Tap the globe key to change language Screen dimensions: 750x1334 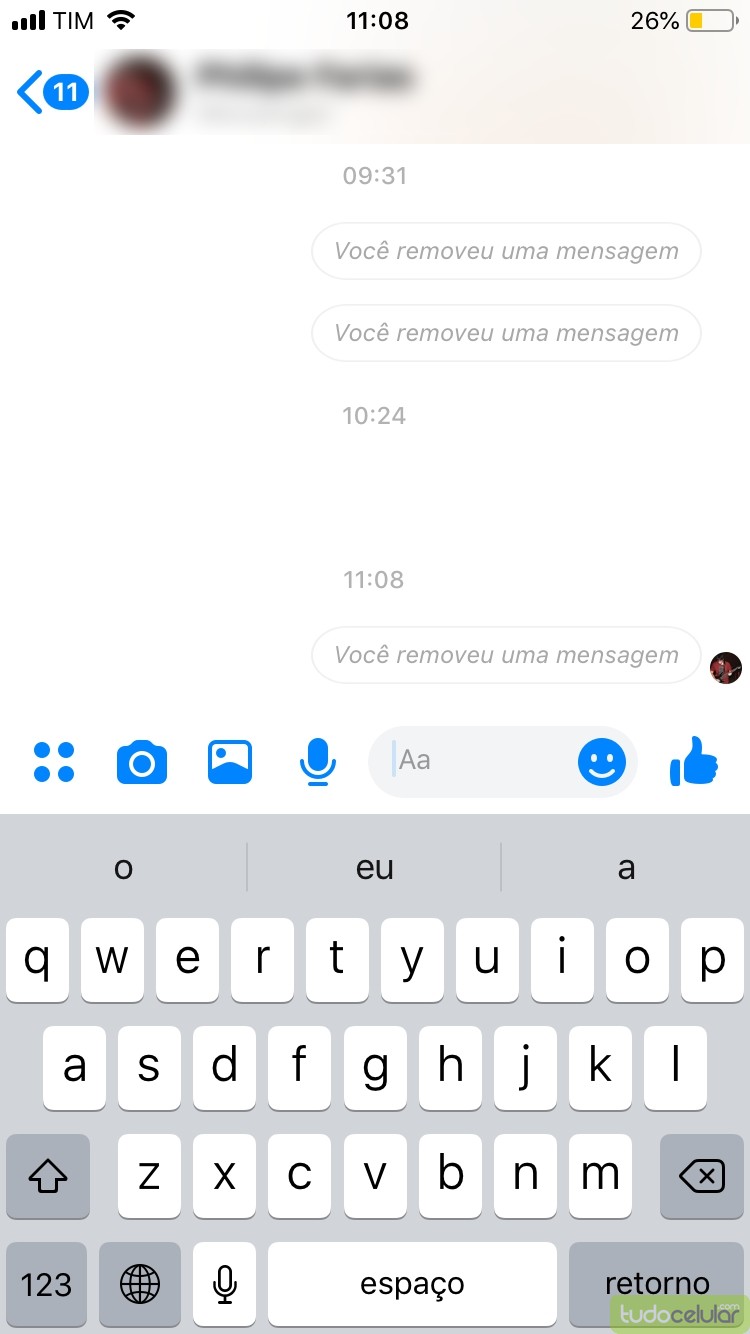click(x=140, y=1284)
